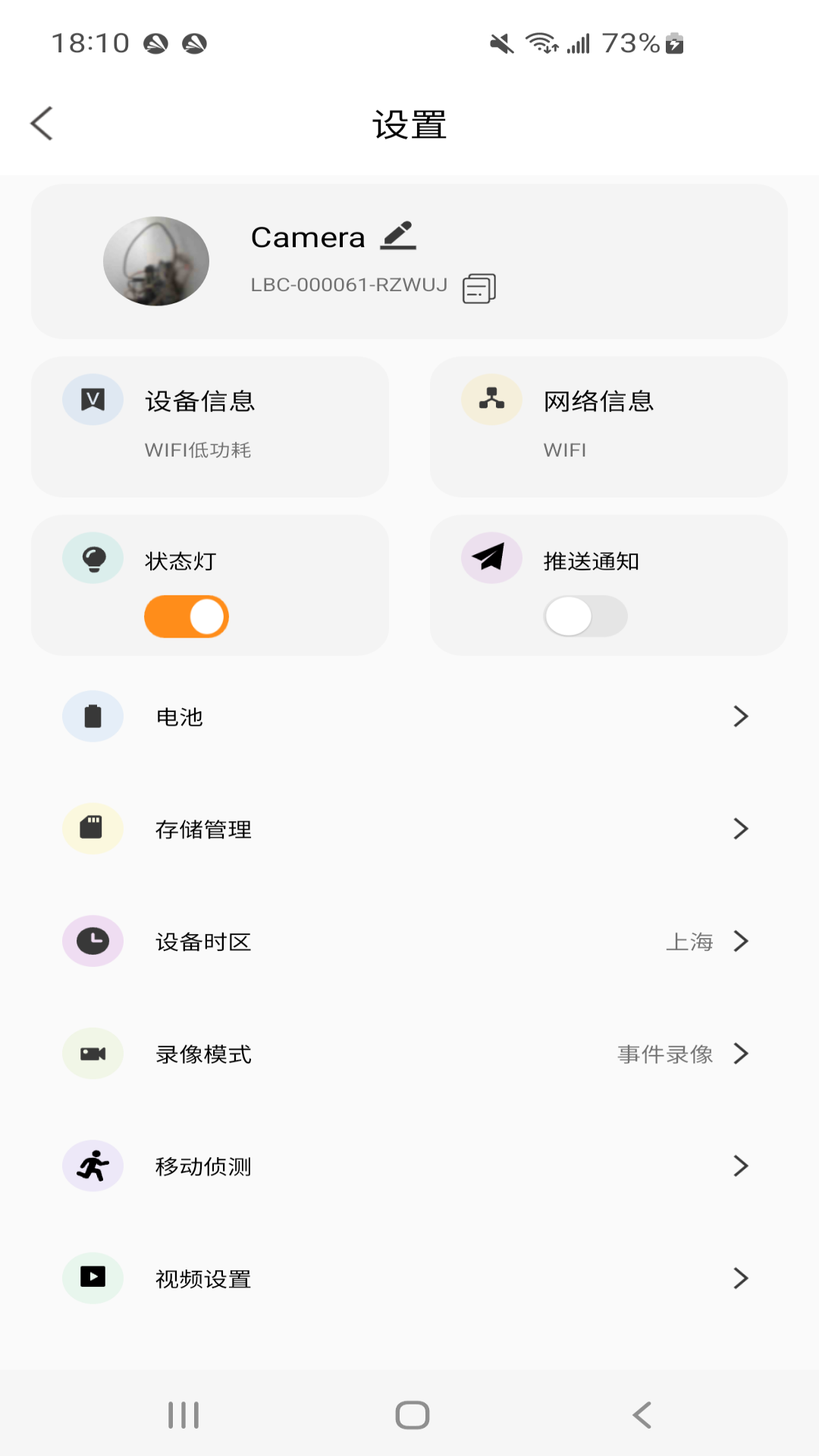Screen dimensions: 819x1456
Task: Open 存储管理 settings
Action: click(x=409, y=829)
